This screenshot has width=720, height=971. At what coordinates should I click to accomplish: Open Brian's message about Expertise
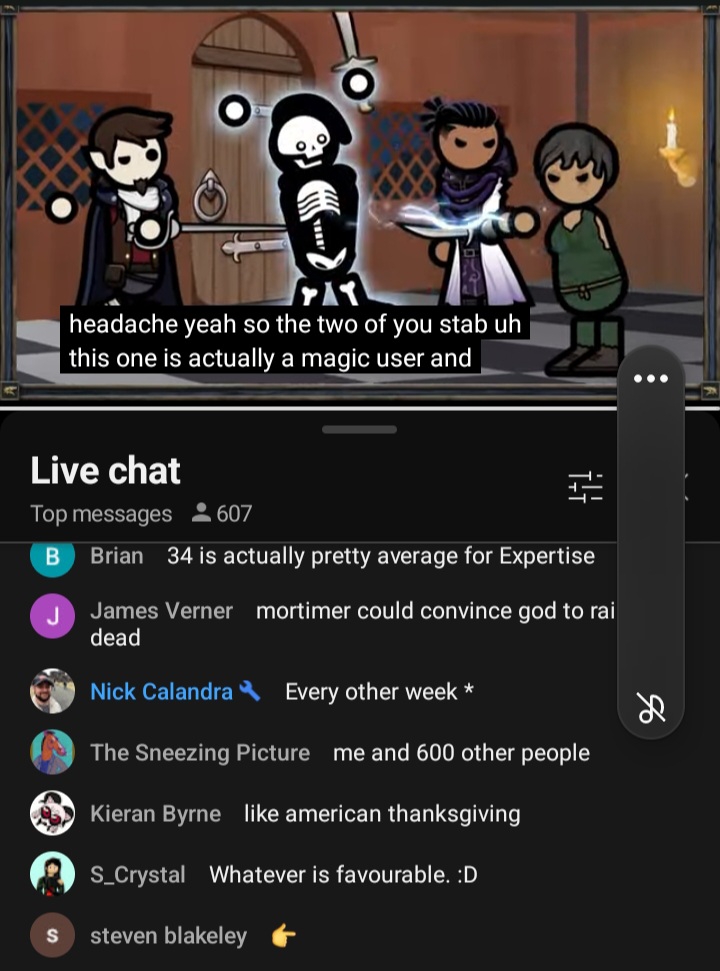[x=380, y=556]
